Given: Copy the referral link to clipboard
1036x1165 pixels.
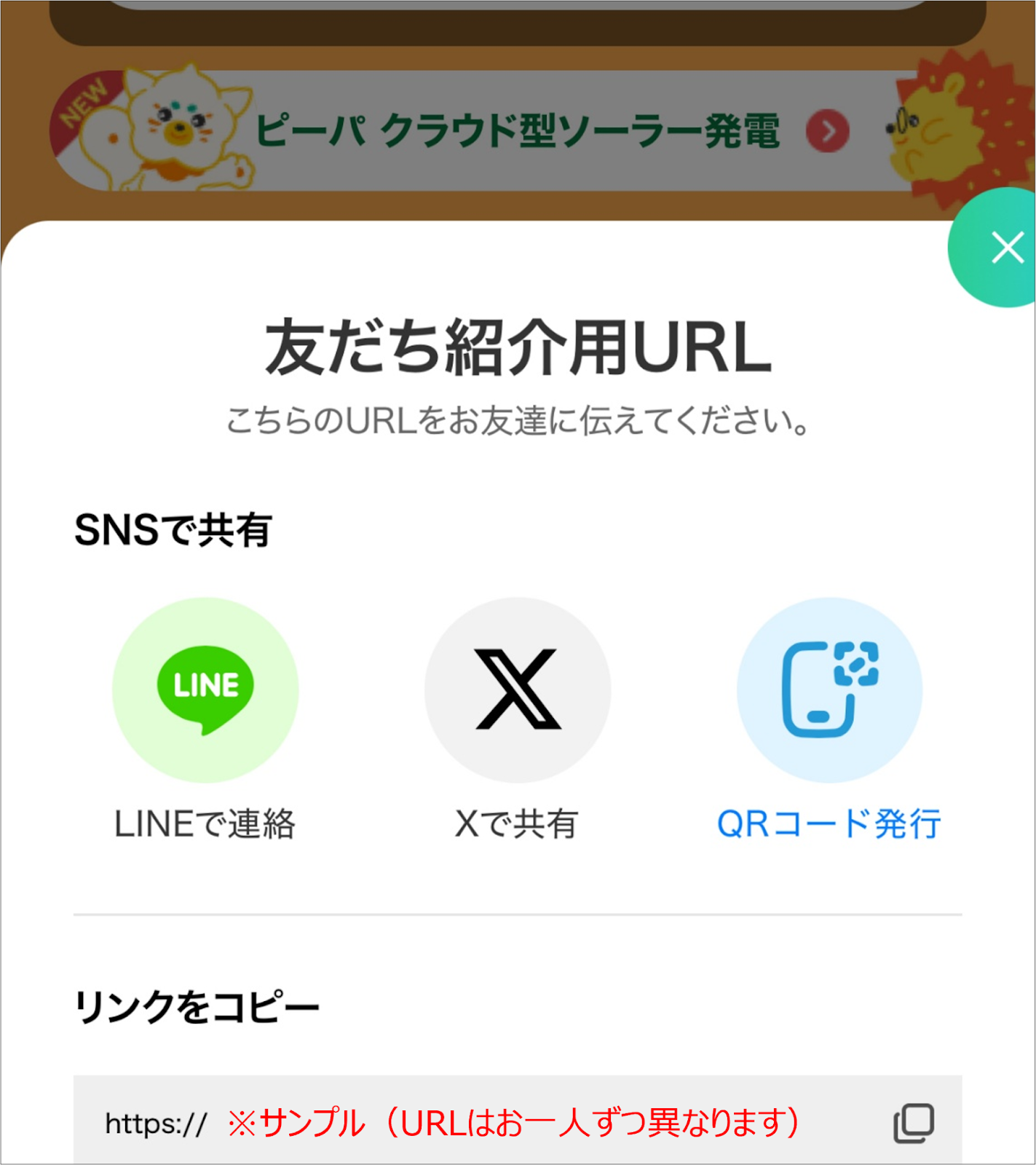Looking at the screenshot, I should tap(913, 1123).
